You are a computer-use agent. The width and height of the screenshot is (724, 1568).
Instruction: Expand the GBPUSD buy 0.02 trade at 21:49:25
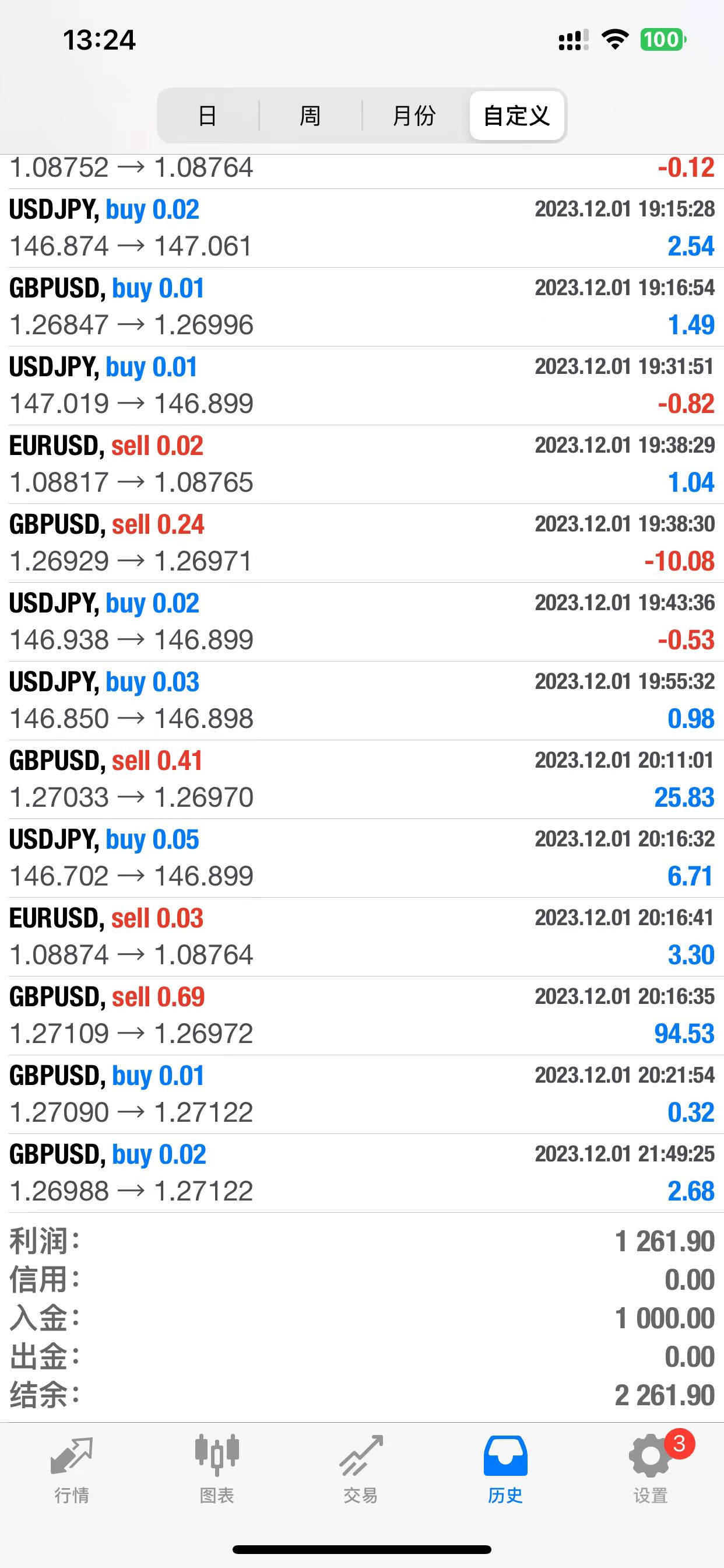tap(362, 1173)
